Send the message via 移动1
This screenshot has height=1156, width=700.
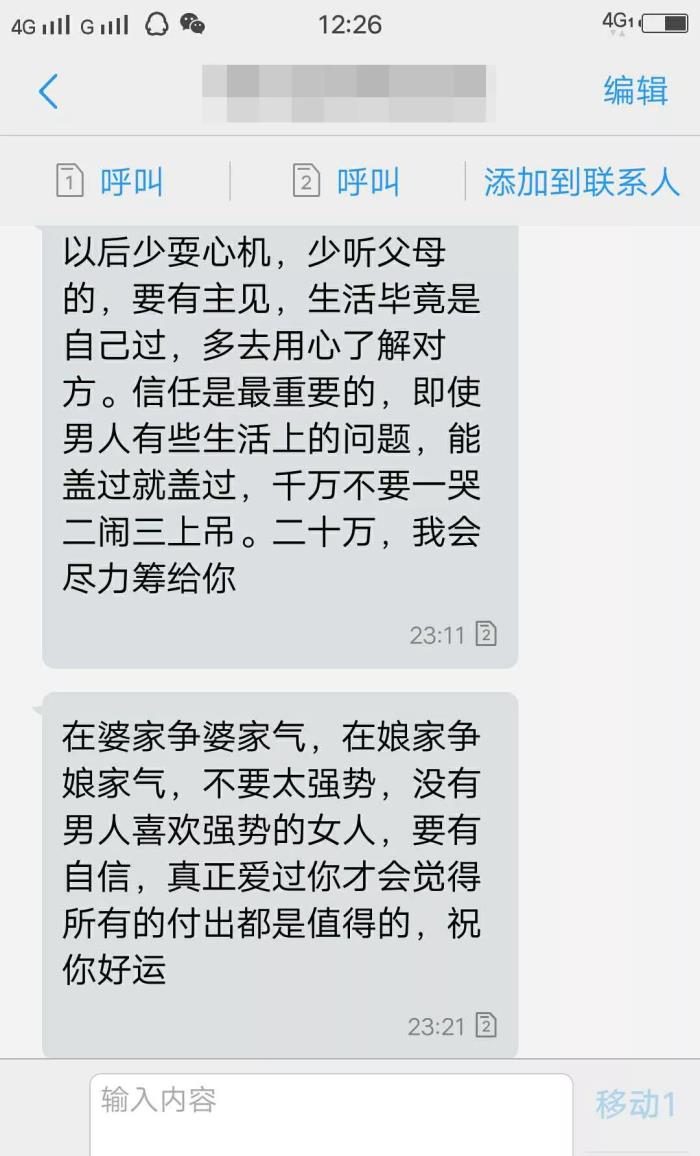pyautogui.click(x=636, y=1104)
